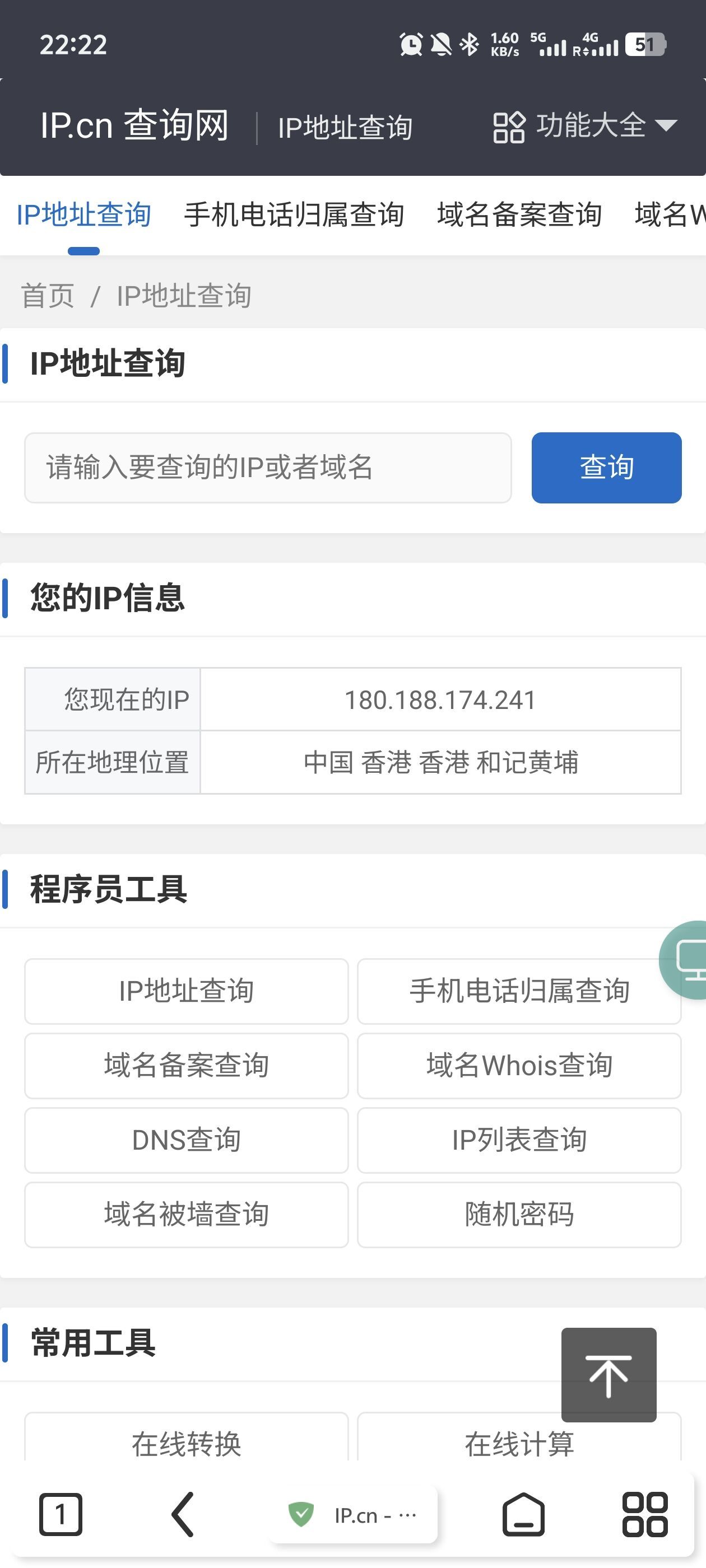Open the browser menu grid
This screenshot has width=706, height=1568.
[644, 1514]
